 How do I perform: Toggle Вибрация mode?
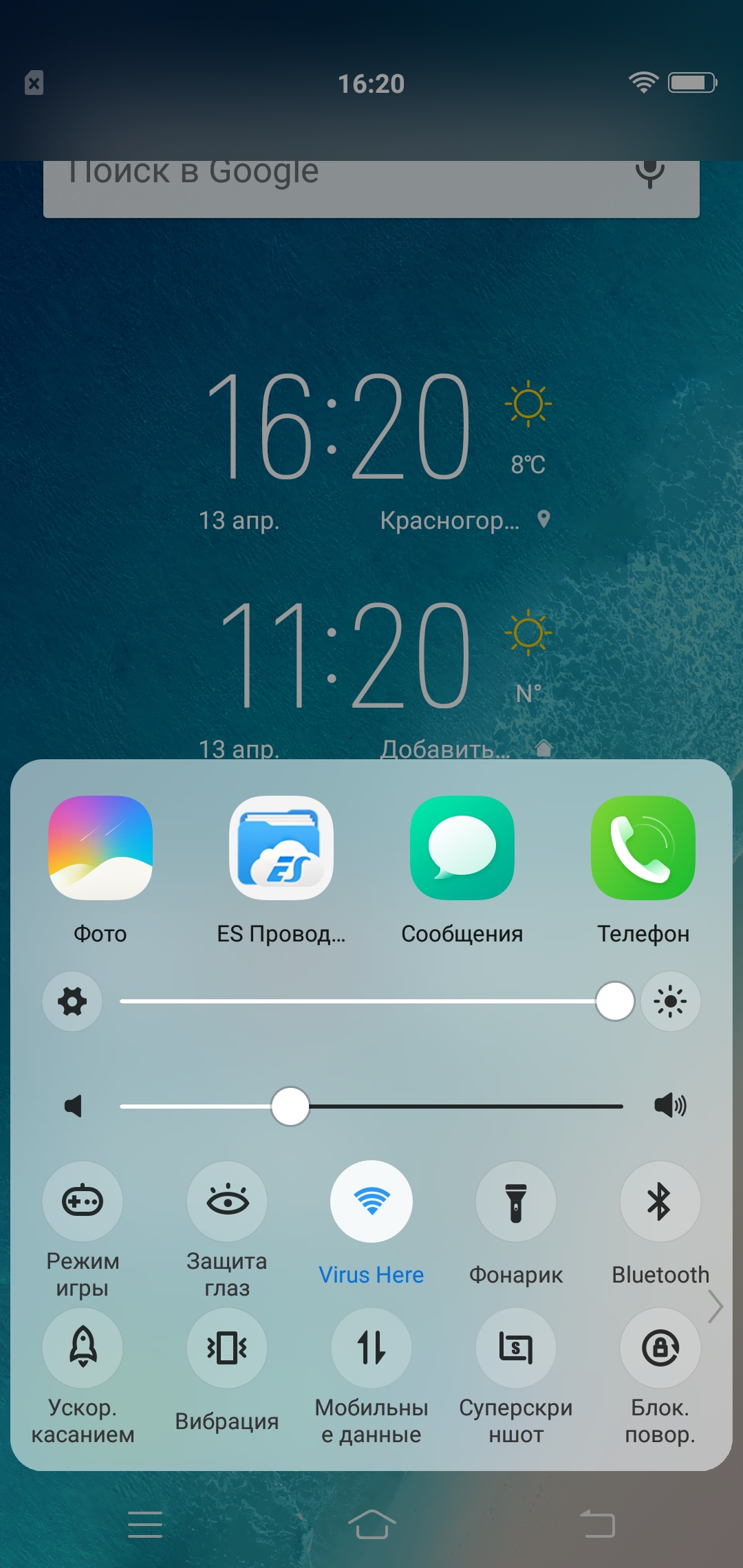pyautogui.click(x=227, y=1348)
